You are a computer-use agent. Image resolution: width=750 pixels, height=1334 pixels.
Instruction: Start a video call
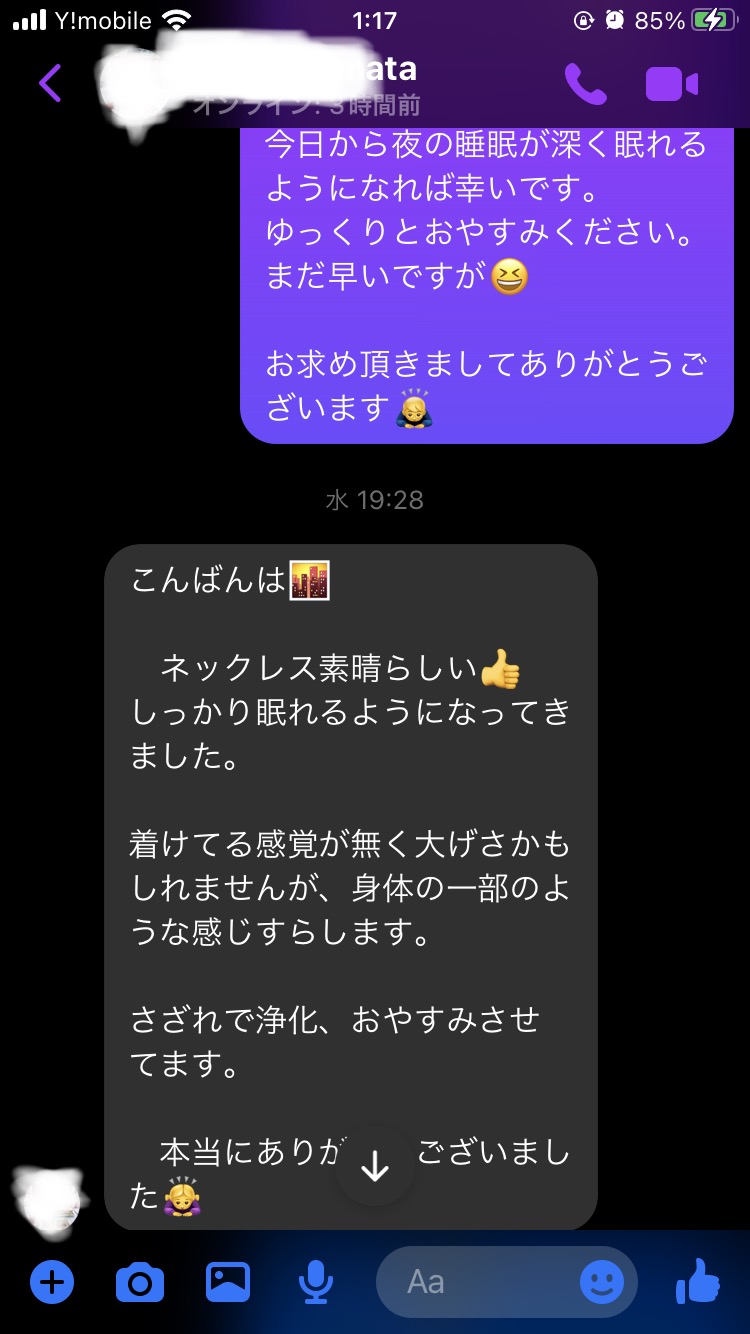(672, 85)
